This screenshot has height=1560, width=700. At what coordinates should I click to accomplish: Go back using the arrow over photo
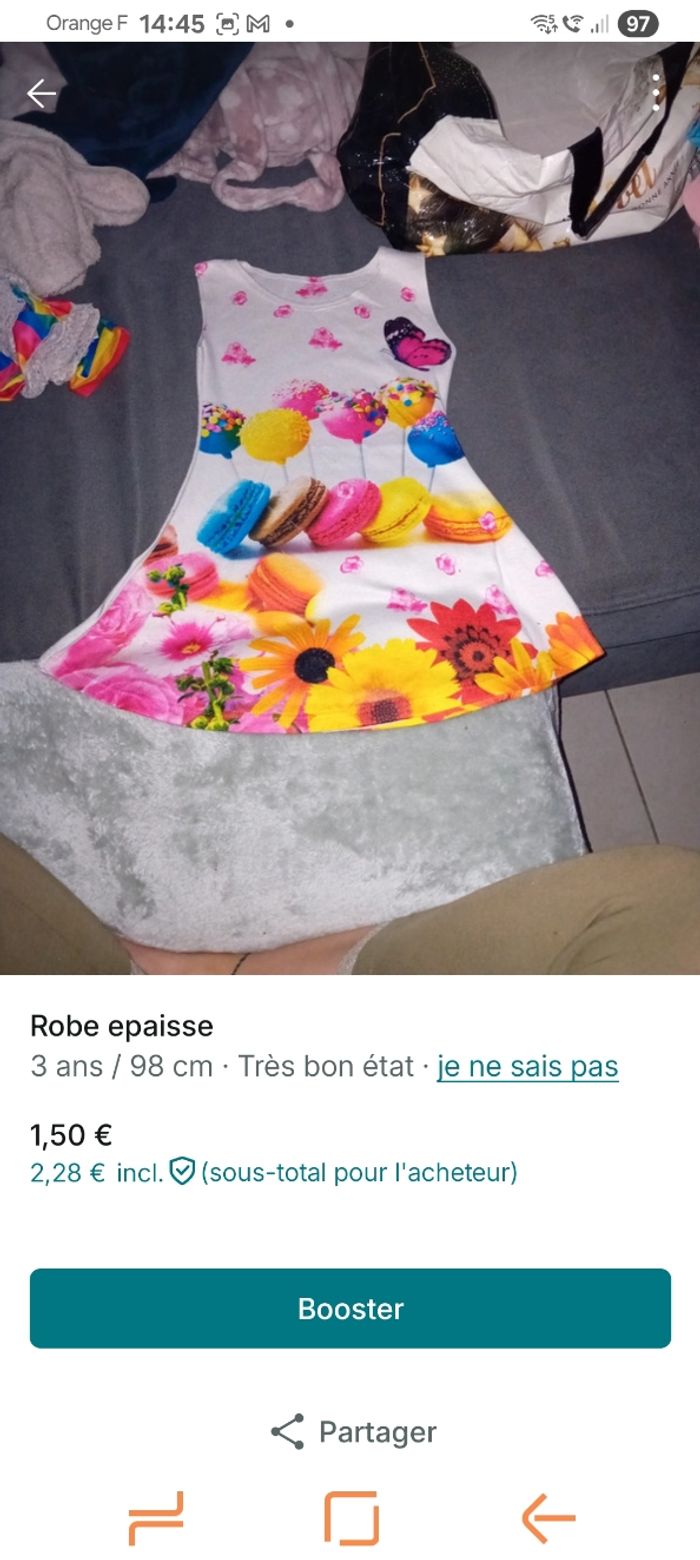(x=41, y=94)
